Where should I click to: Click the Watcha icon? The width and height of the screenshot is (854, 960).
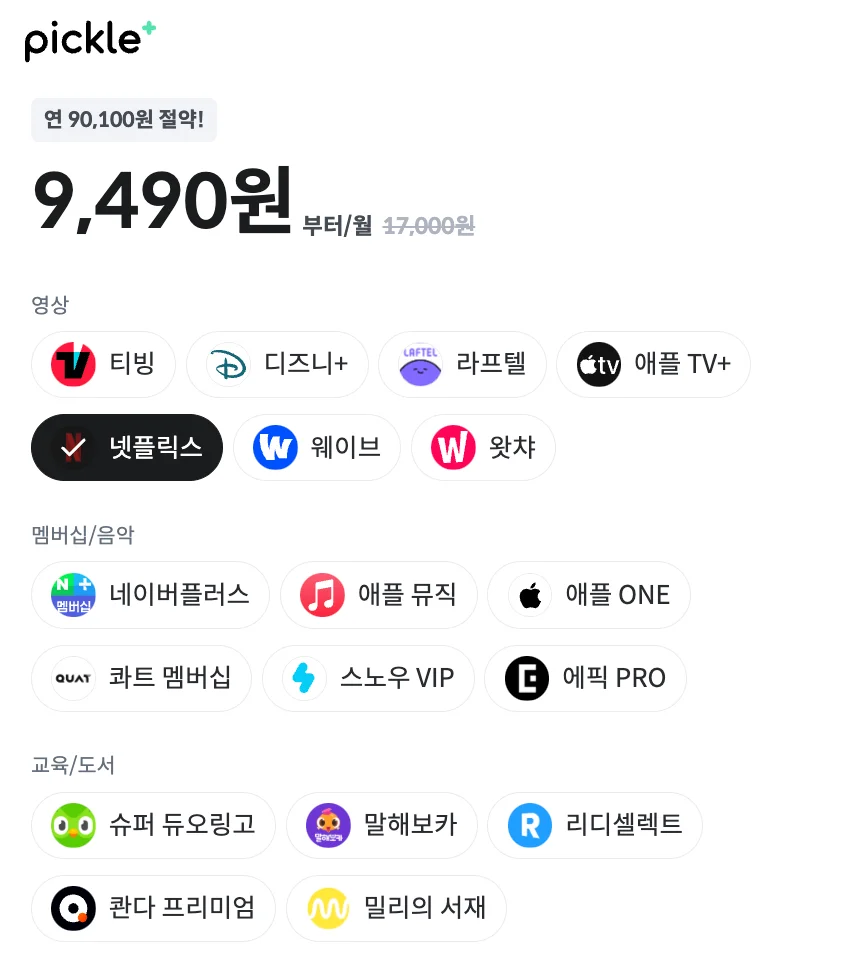click(452, 447)
